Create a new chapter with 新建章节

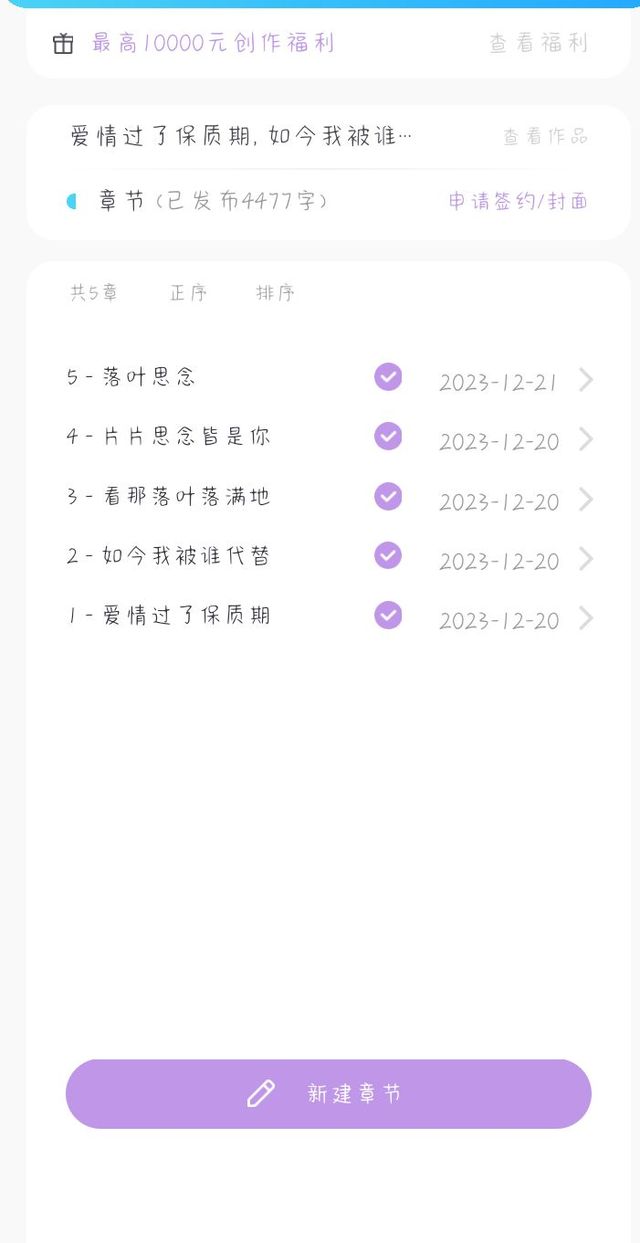pos(328,1093)
